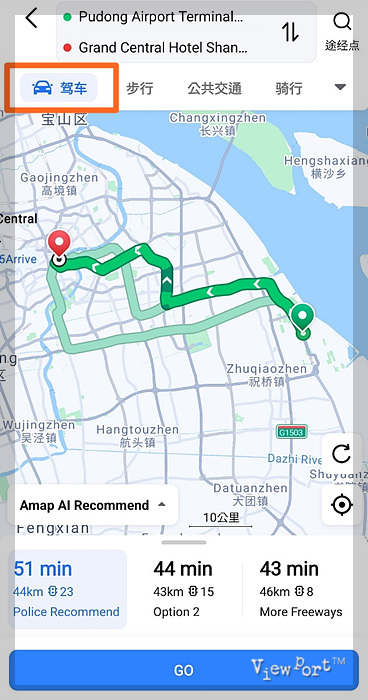Expand more travel modes dropdown arrow
The width and height of the screenshot is (368, 700).
(340, 87)
